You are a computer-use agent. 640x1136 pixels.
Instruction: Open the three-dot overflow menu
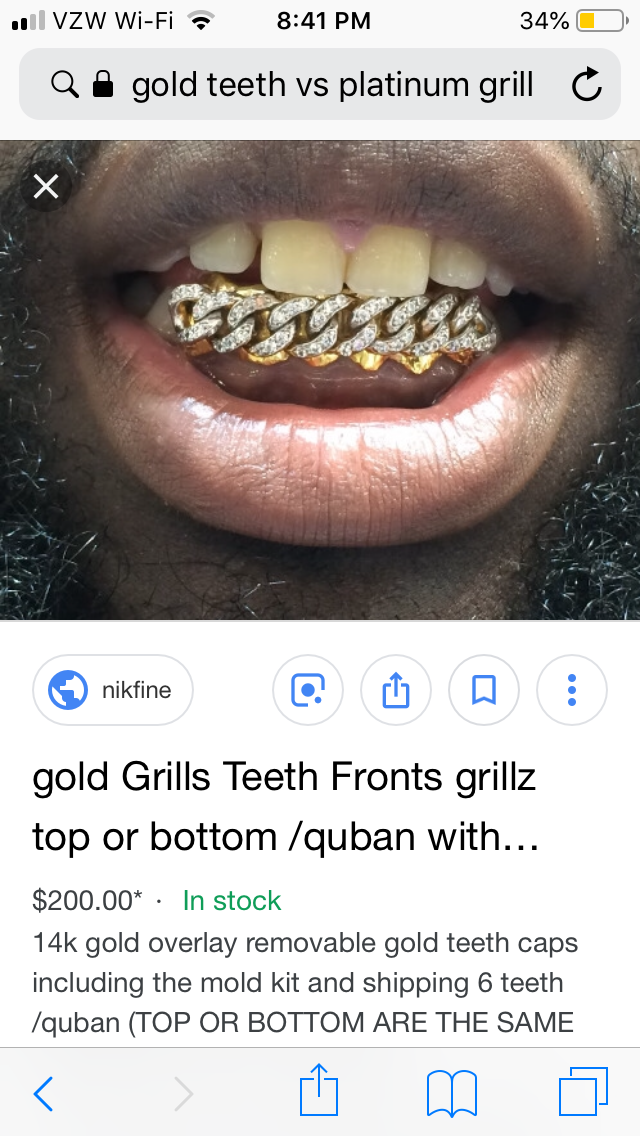[572, 690]
